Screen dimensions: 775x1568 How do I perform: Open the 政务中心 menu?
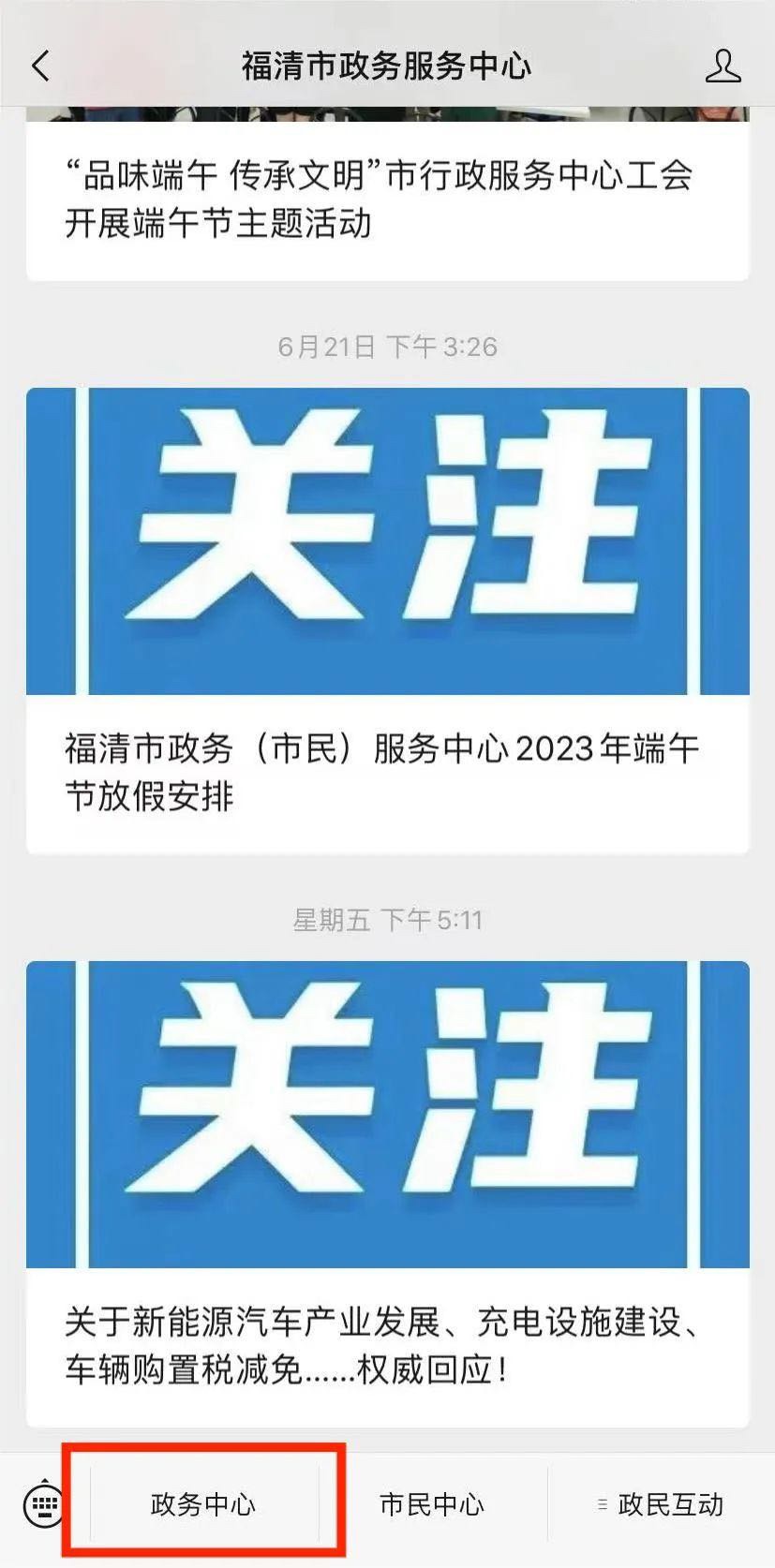tap(203, 1505)
